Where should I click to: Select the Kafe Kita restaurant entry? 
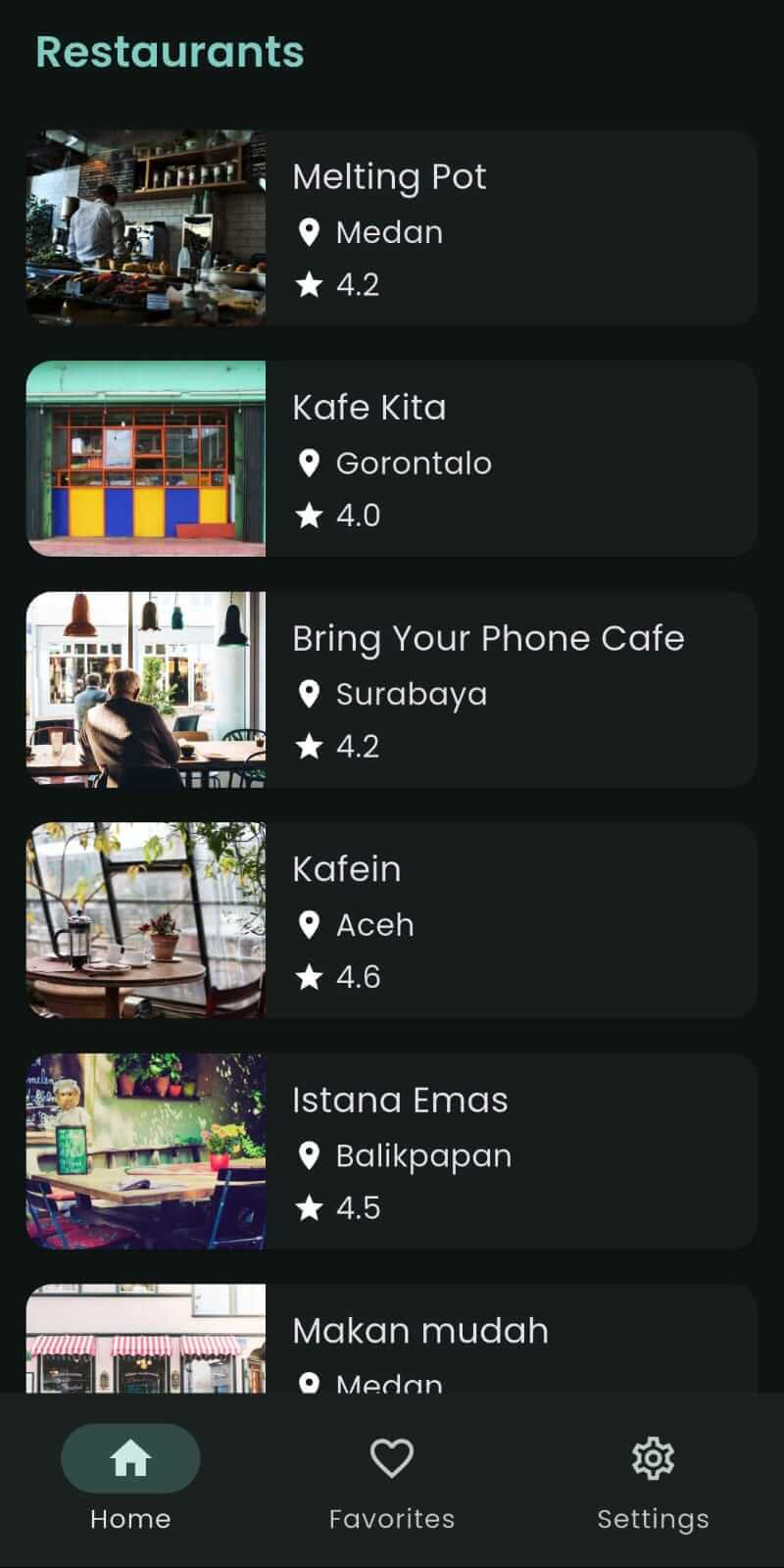pyautogui.click(x=392, y=458)
